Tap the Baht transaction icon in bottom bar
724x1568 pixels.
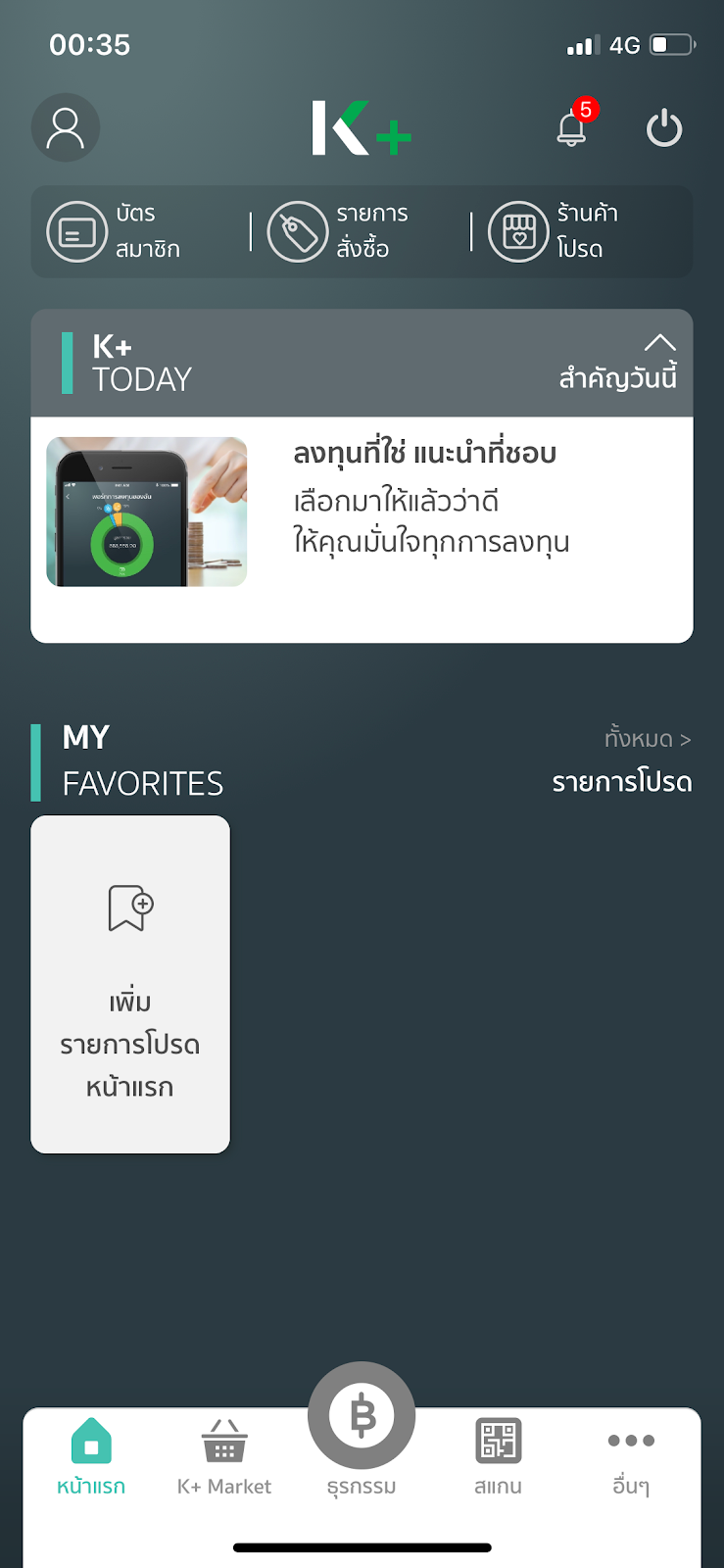pos(362,1416)
